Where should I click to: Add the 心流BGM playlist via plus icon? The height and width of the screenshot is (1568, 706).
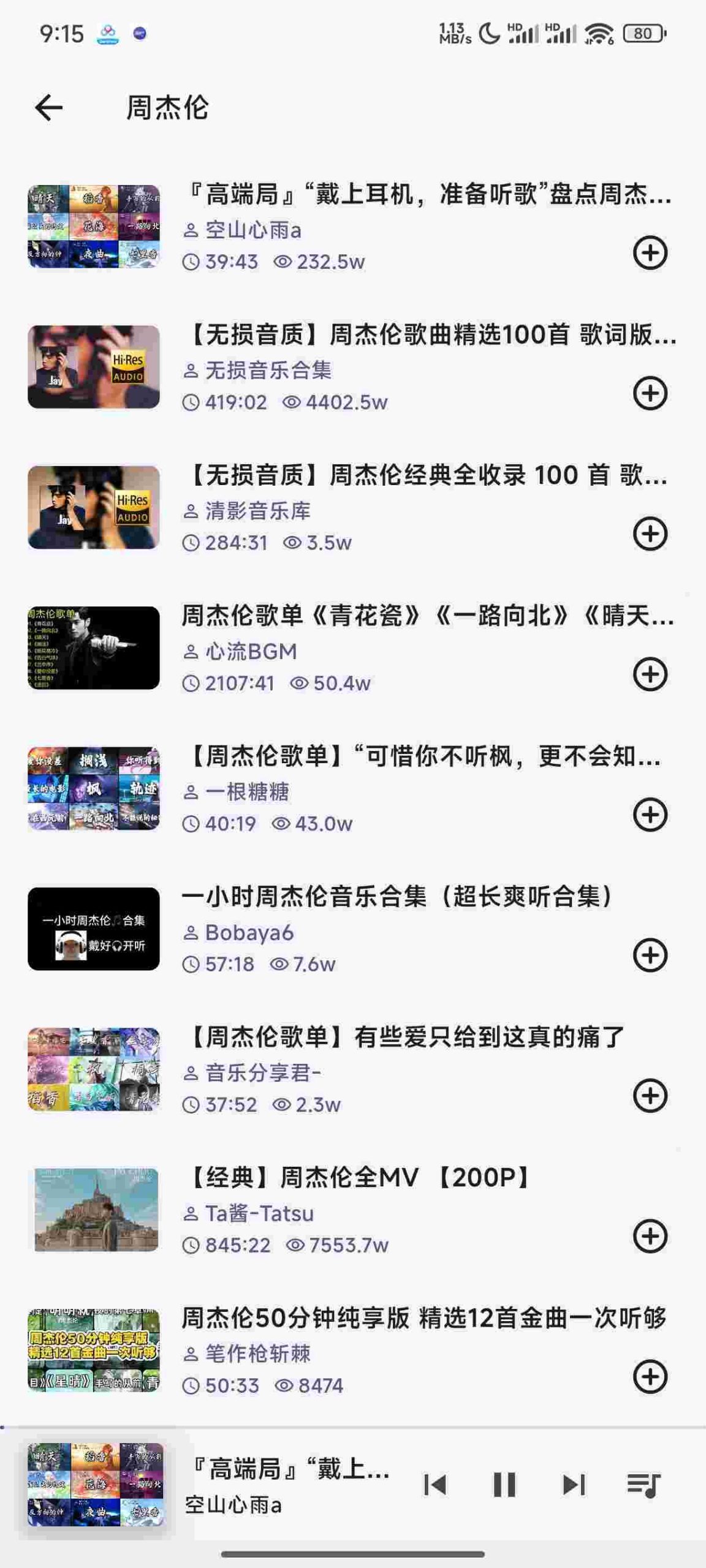(x=650, y=674)
